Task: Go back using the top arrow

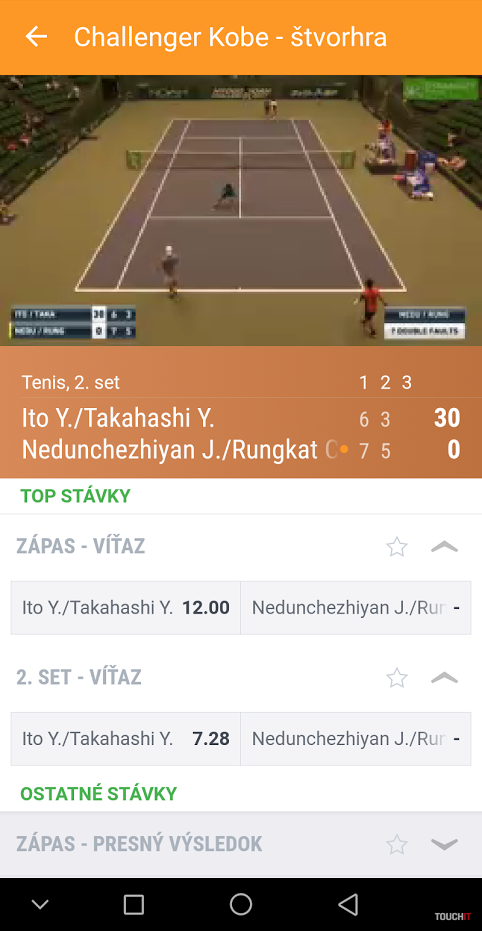Action: [36, 37]
